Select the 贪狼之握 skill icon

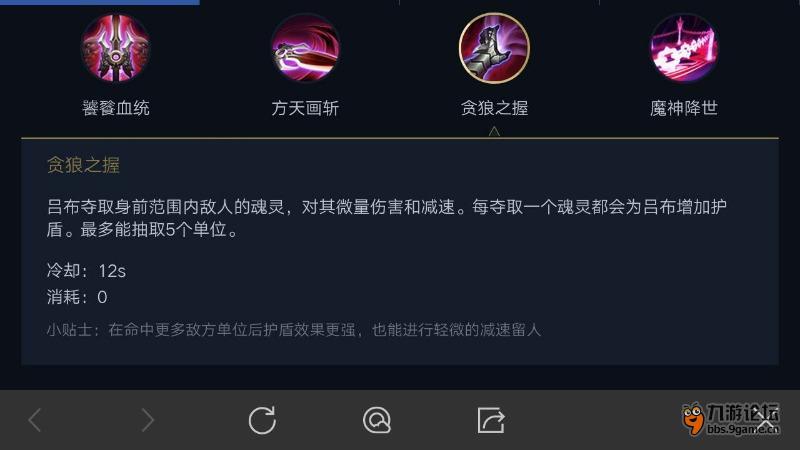494,49
